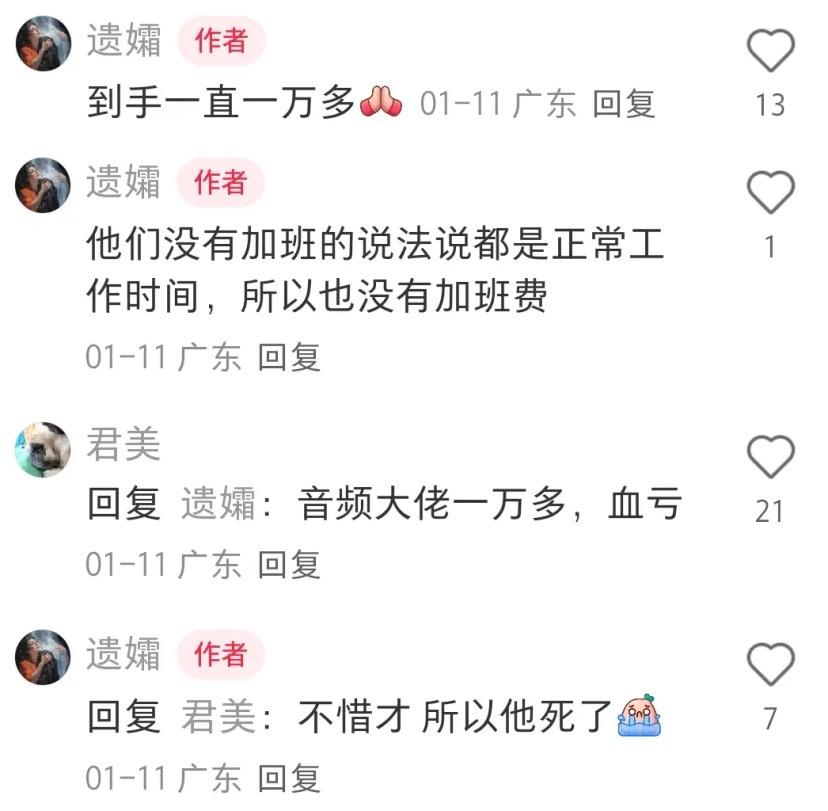Tap the username 君美 above her comment
This screenshot has height=811, width=828.
click(123, 444)
